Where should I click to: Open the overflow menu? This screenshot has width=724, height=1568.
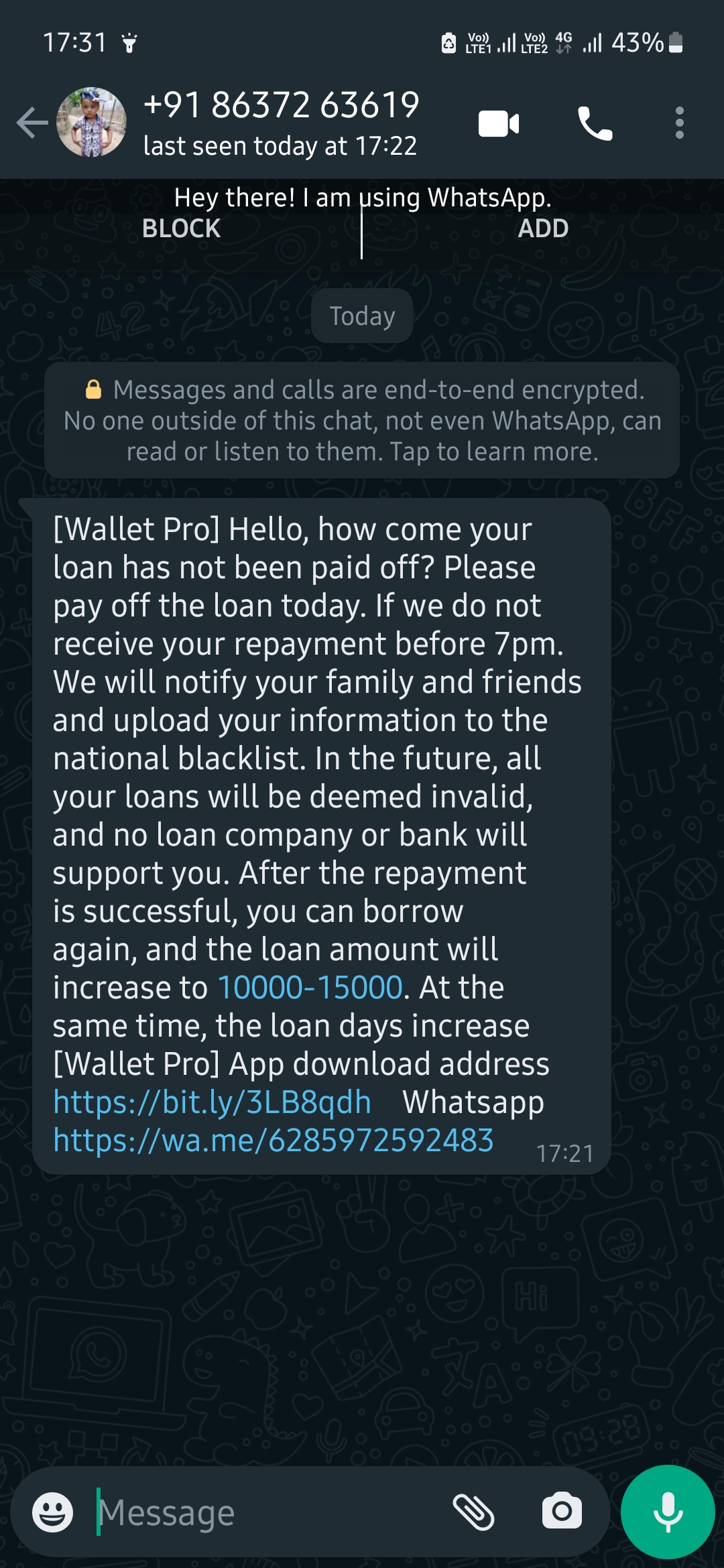coord(679,123)
